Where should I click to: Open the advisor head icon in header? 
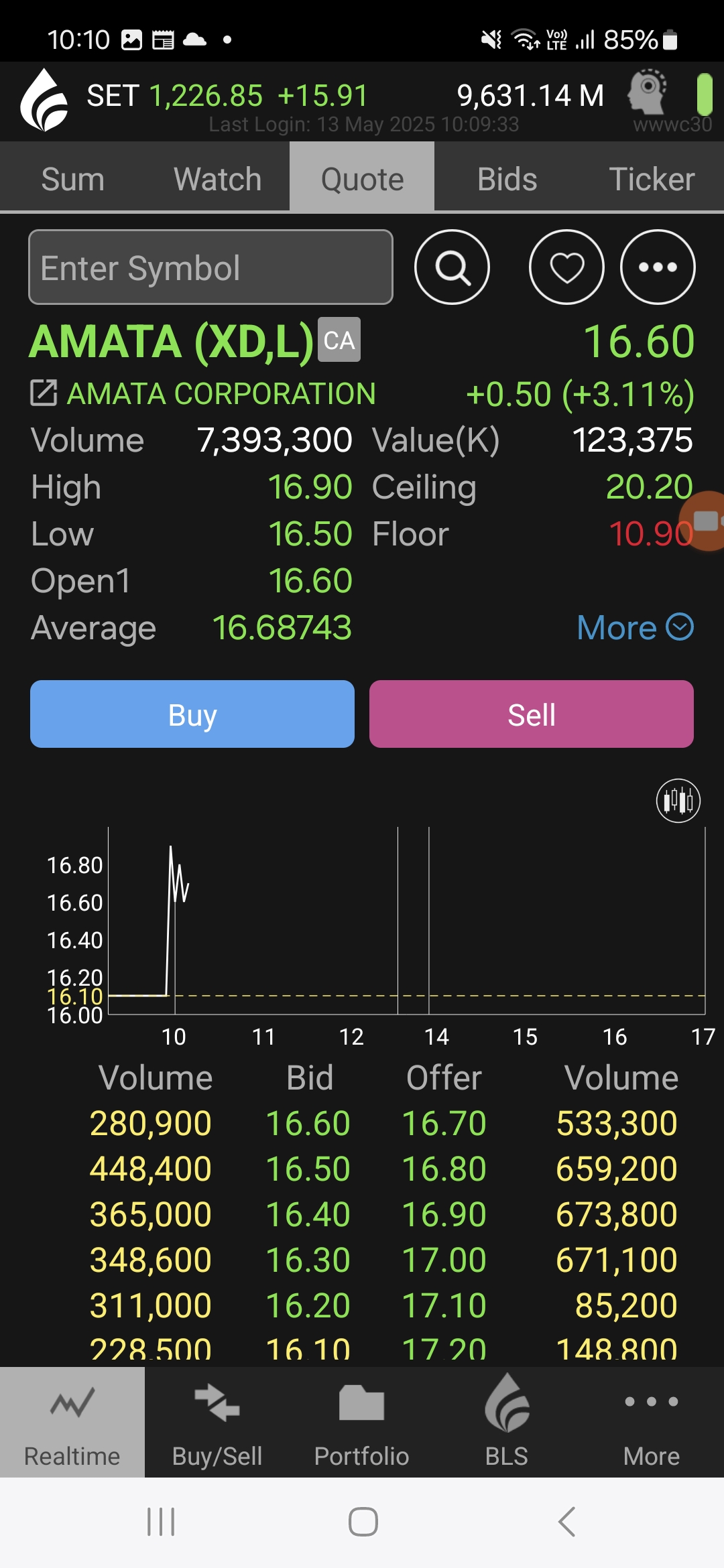(x=648, y=92)
